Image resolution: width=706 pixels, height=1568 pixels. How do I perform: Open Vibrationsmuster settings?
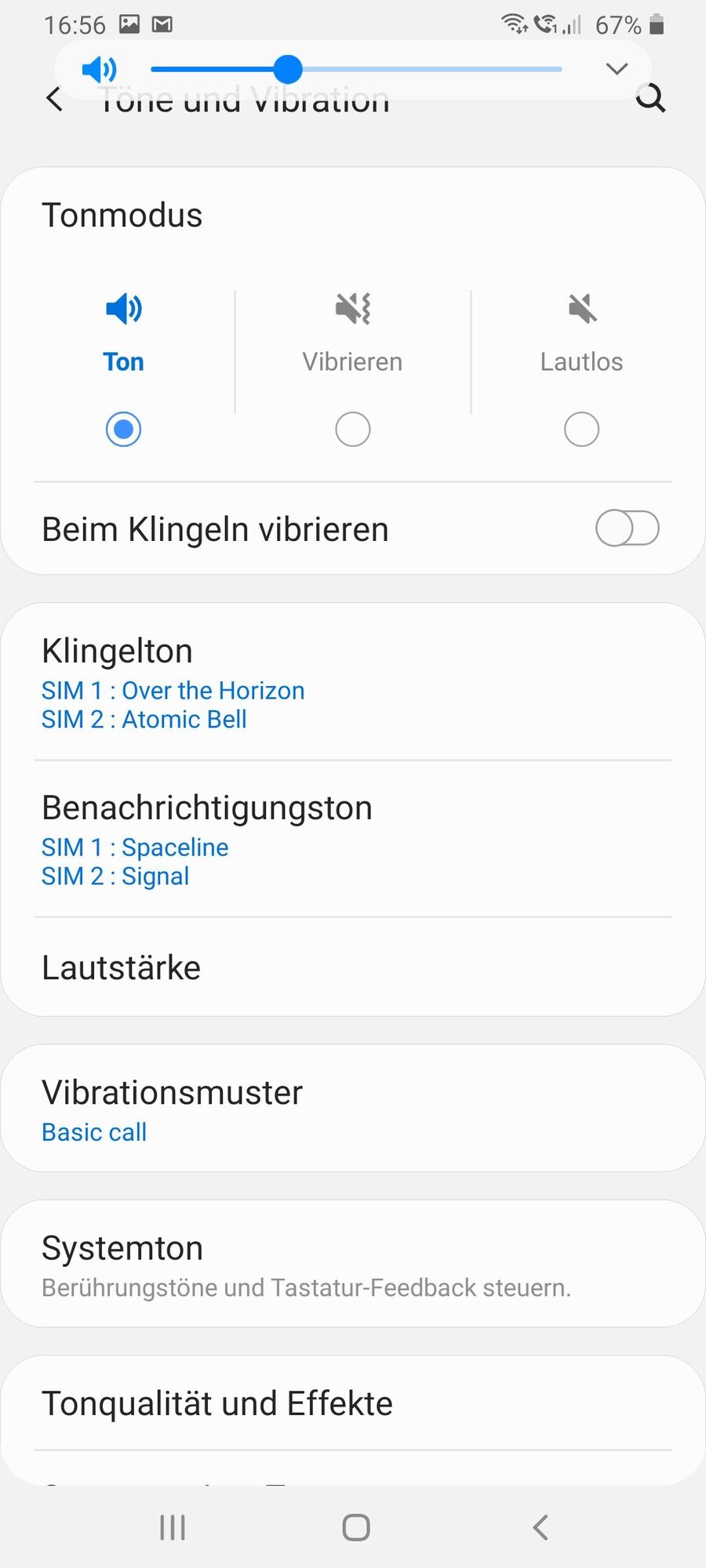(x=353, y=1109)
